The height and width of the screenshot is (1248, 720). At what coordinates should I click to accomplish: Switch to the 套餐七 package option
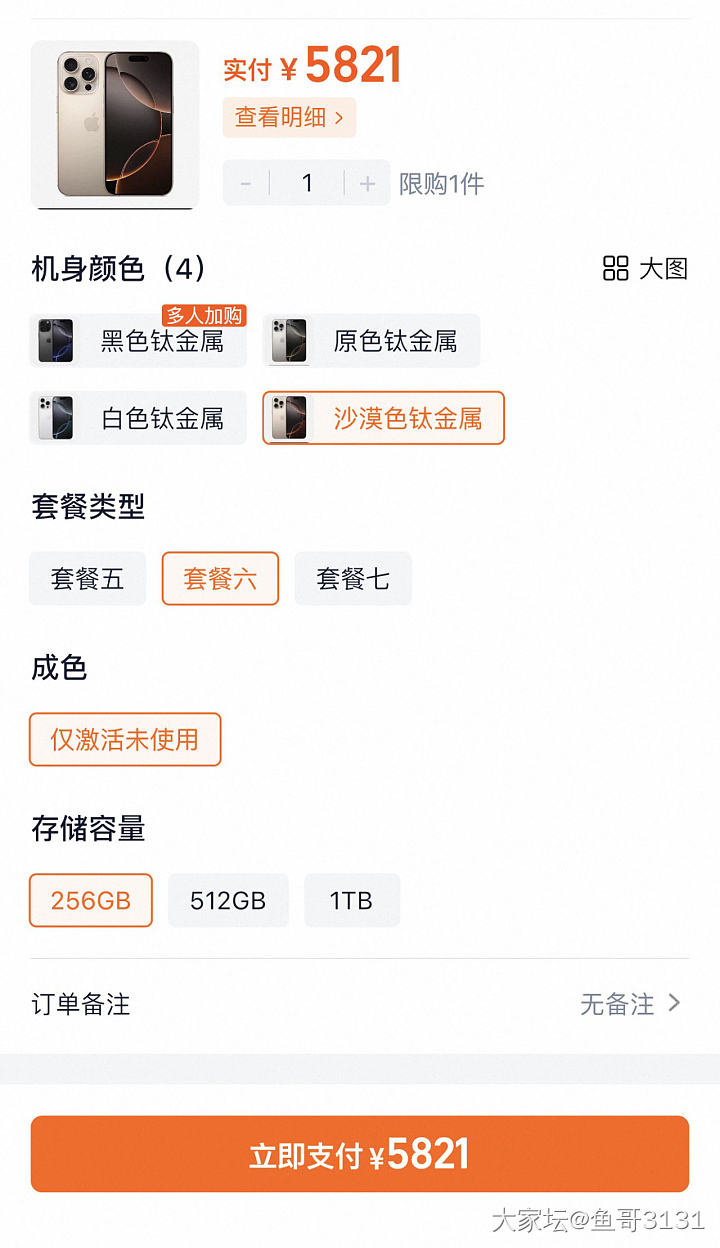tap(352, 578)
